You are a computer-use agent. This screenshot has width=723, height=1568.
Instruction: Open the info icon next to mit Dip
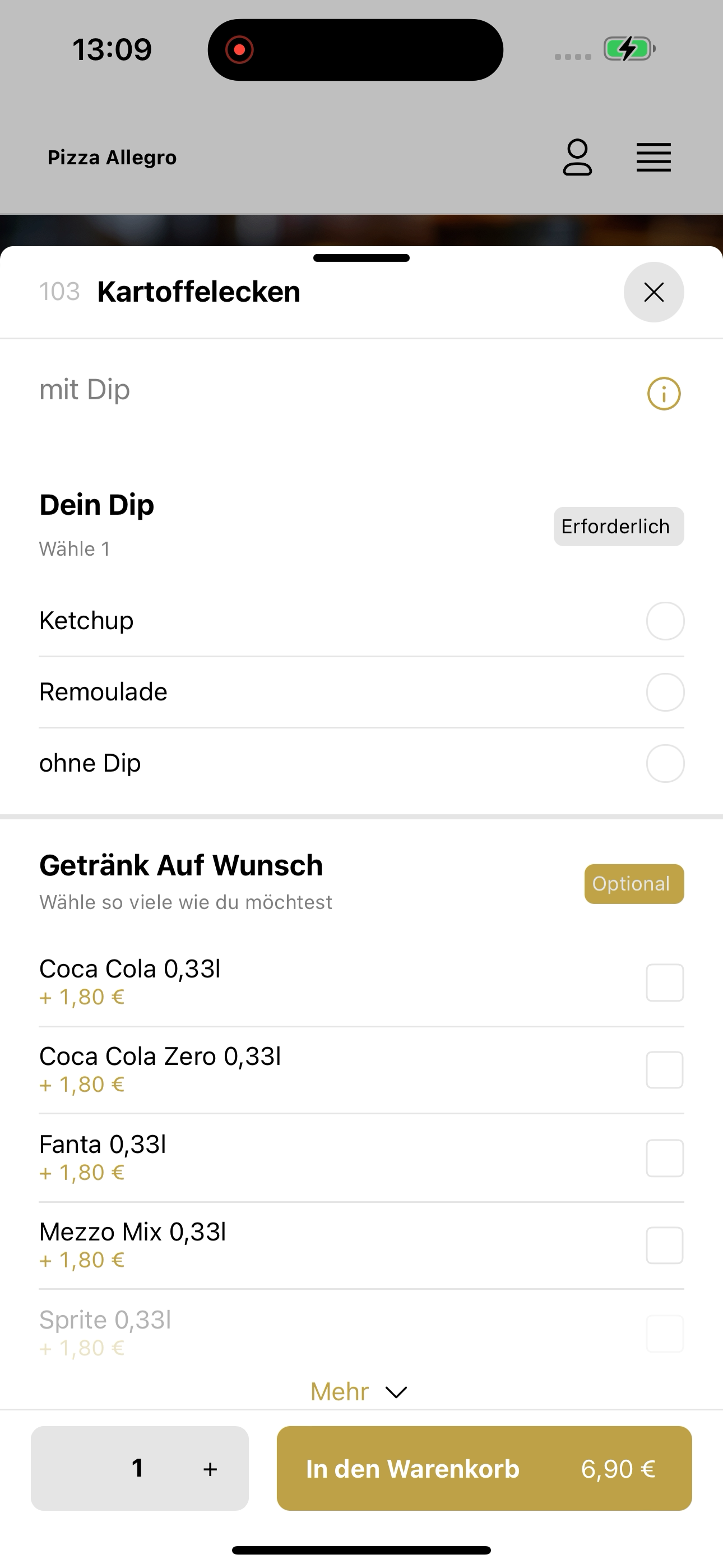(664, 393)
